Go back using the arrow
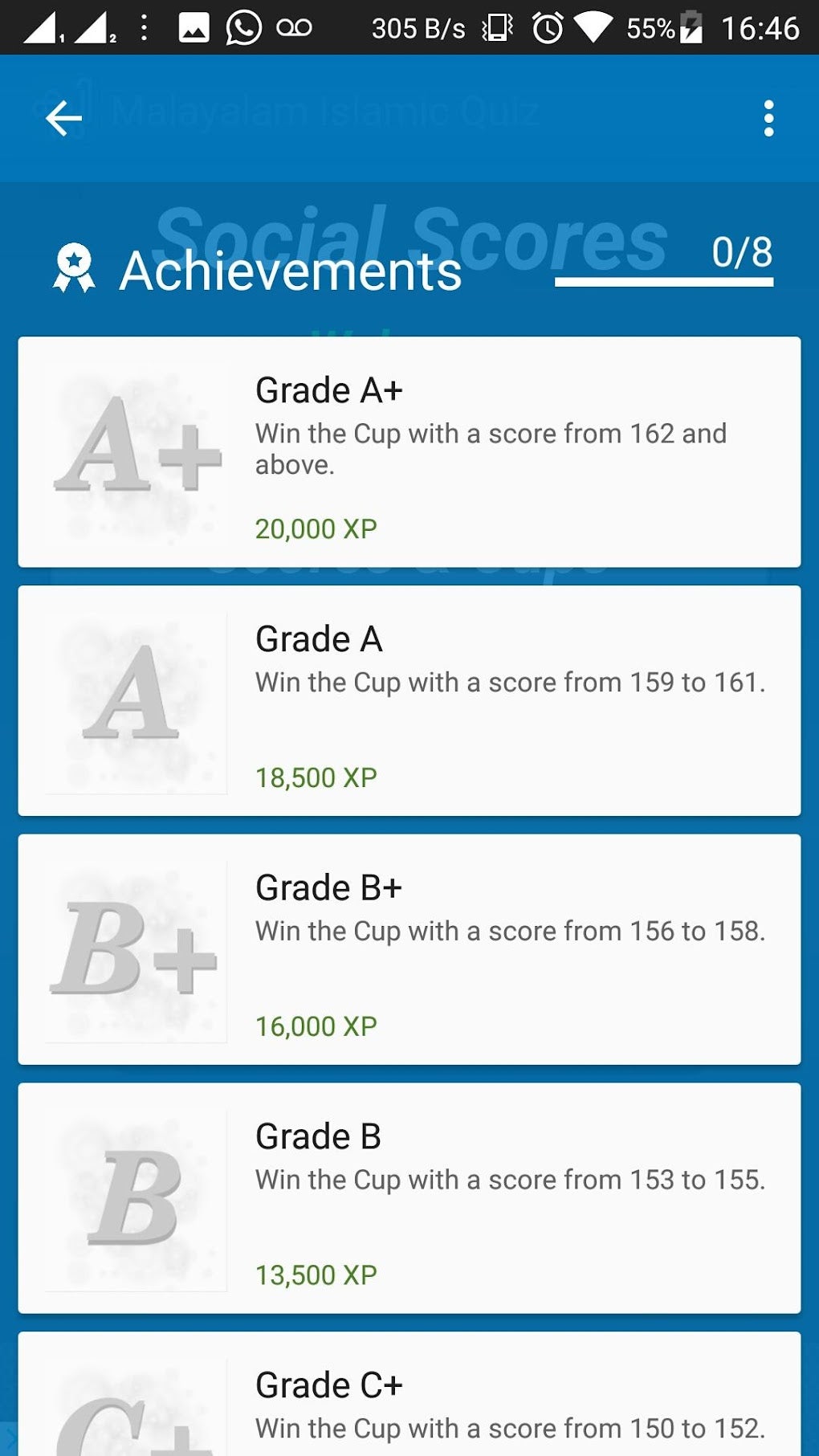 coord(63,119)
